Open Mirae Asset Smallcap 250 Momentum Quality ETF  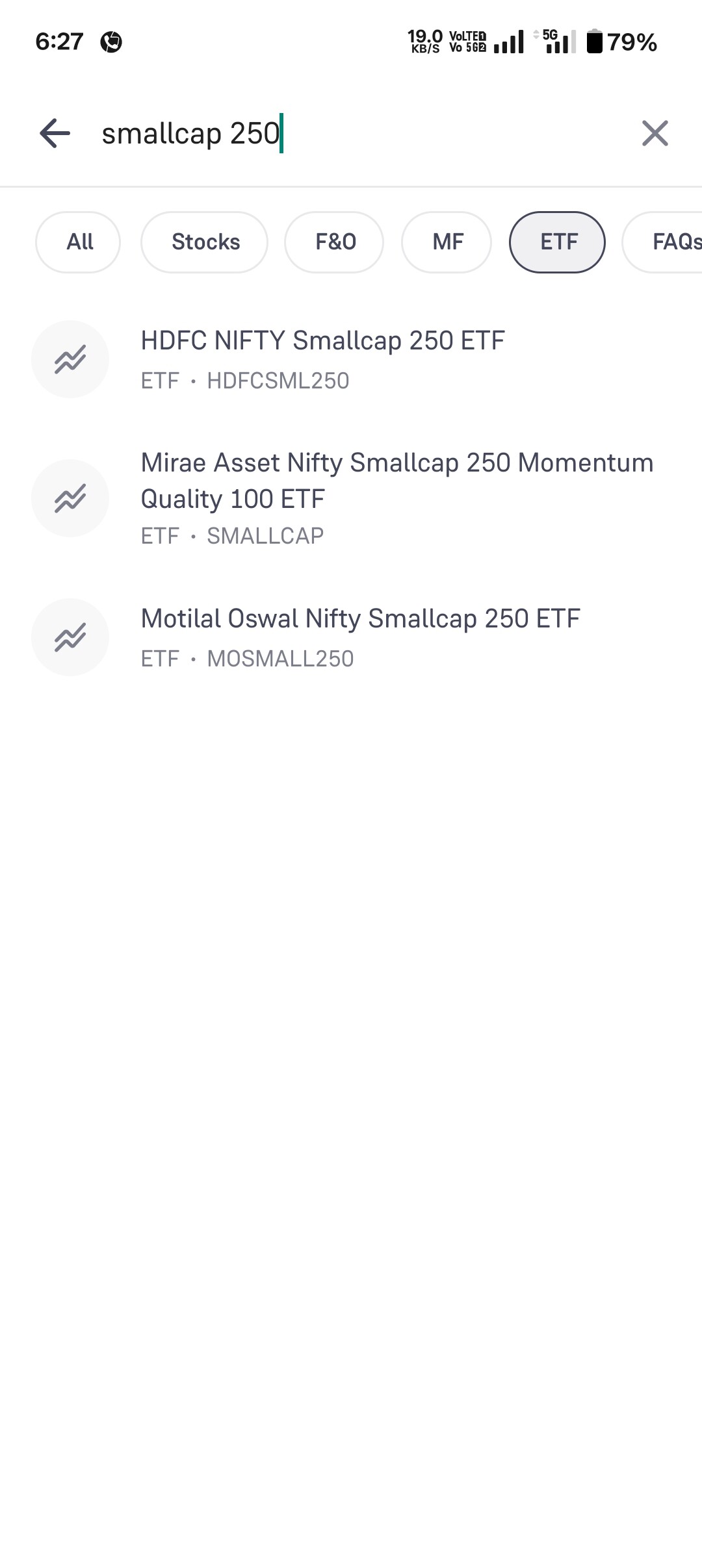point(351,498)
